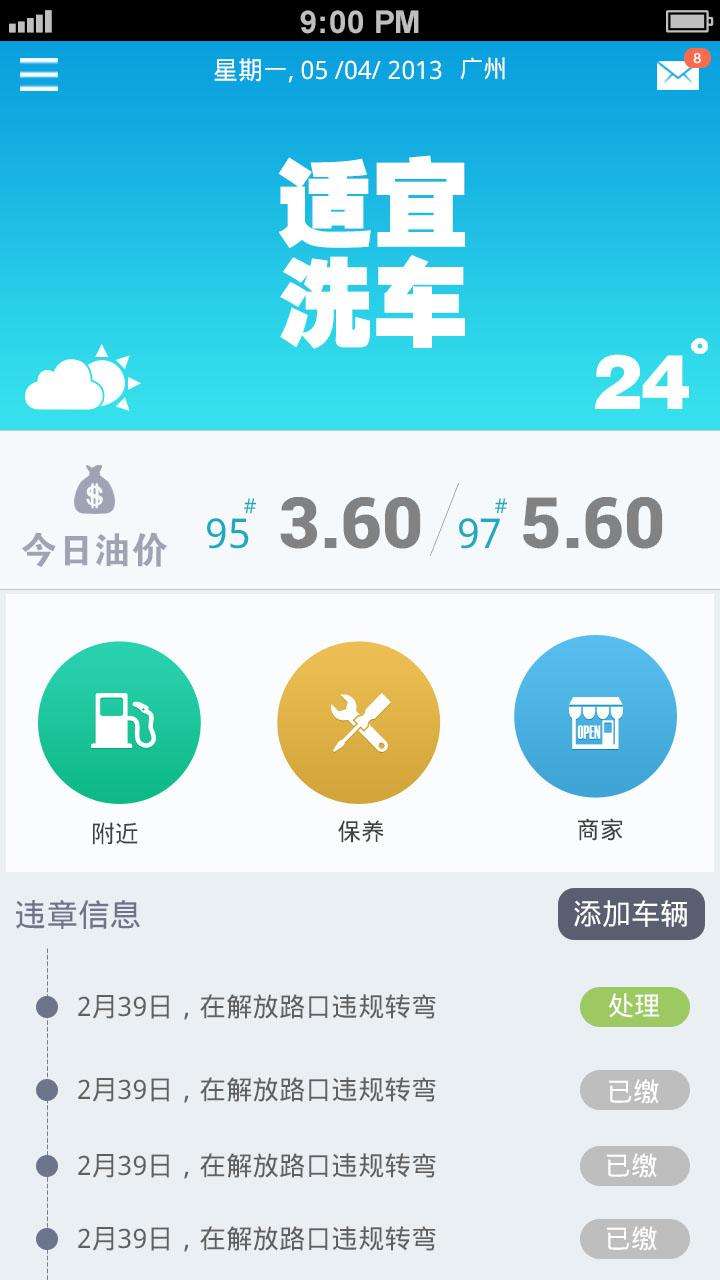Tap the green 处理 button
720x1280 pixels.
634,1007
